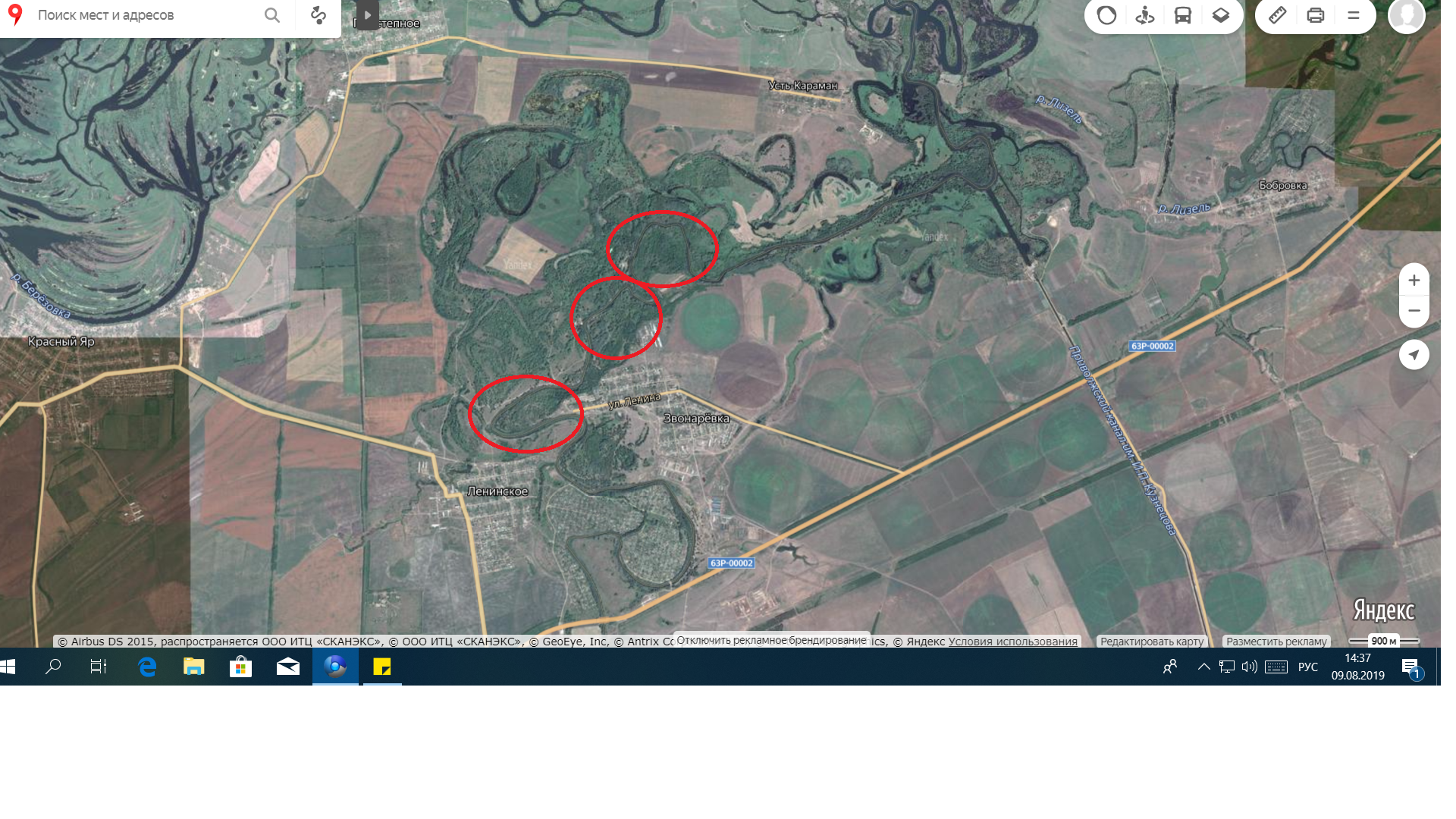Viewport: 1456px width, 819px height.
Task: Enable street panoramas
Action: [x=1145, y=15]
